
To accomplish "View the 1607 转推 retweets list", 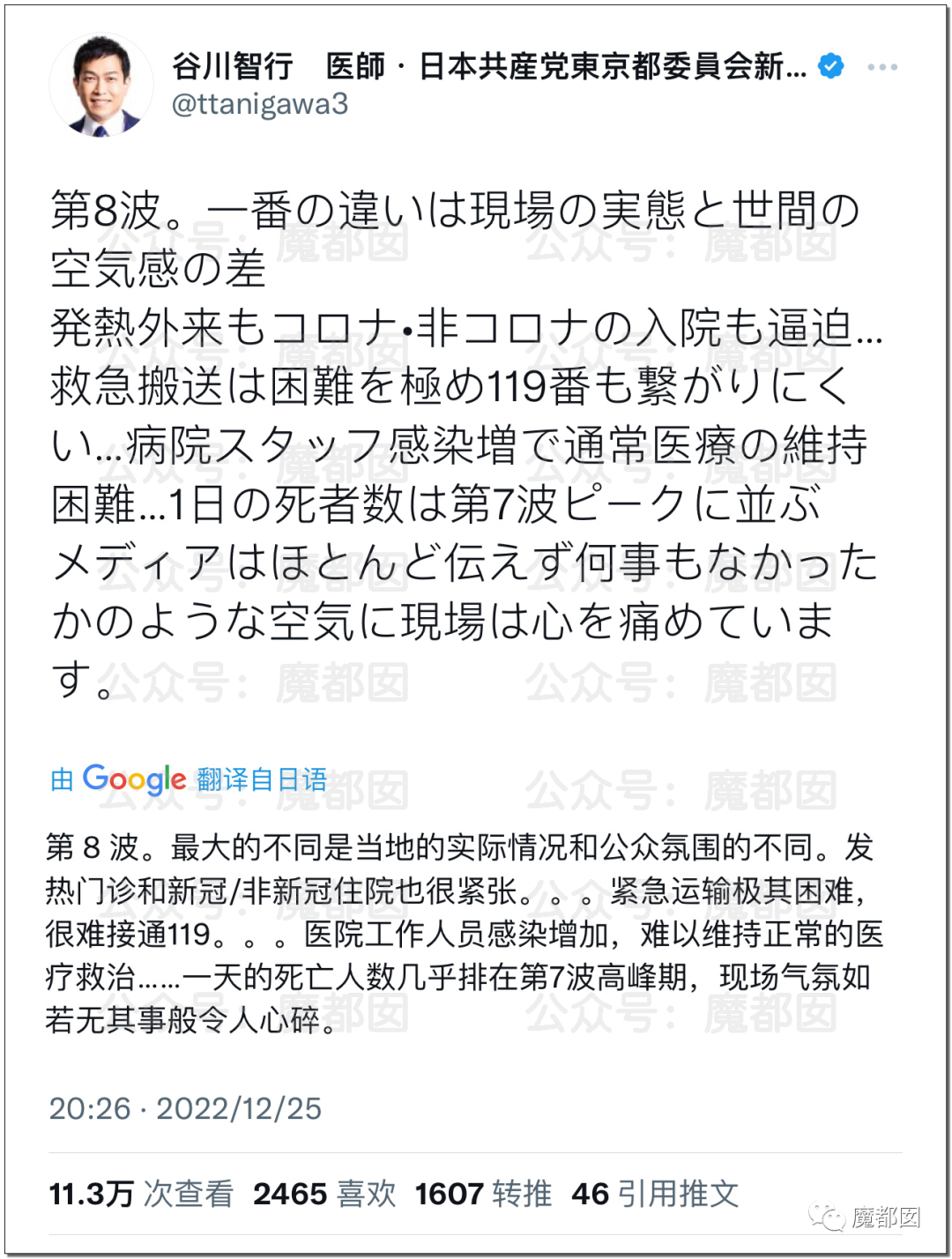I will coord(483,1194).
